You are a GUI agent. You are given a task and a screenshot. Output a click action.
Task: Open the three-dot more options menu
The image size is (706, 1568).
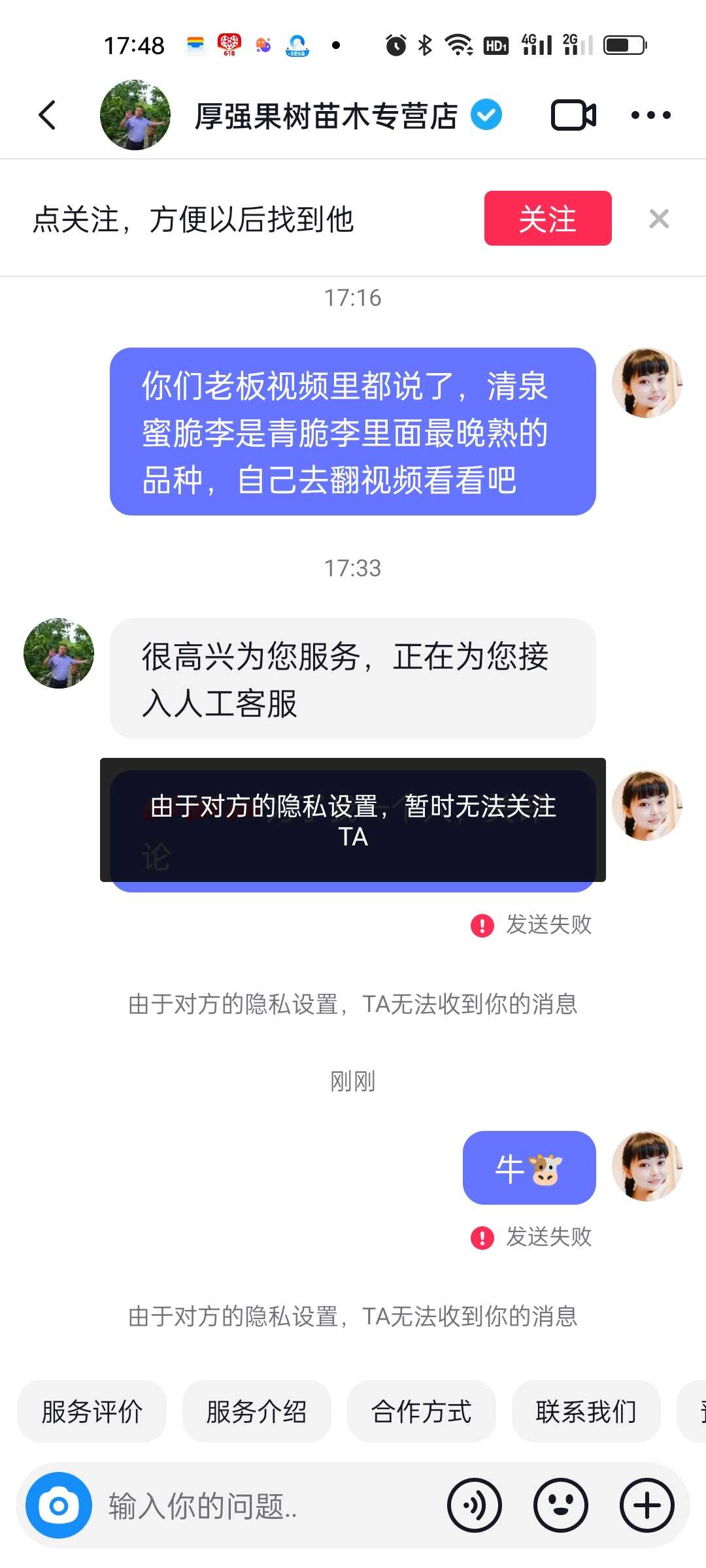coord(650,116)
